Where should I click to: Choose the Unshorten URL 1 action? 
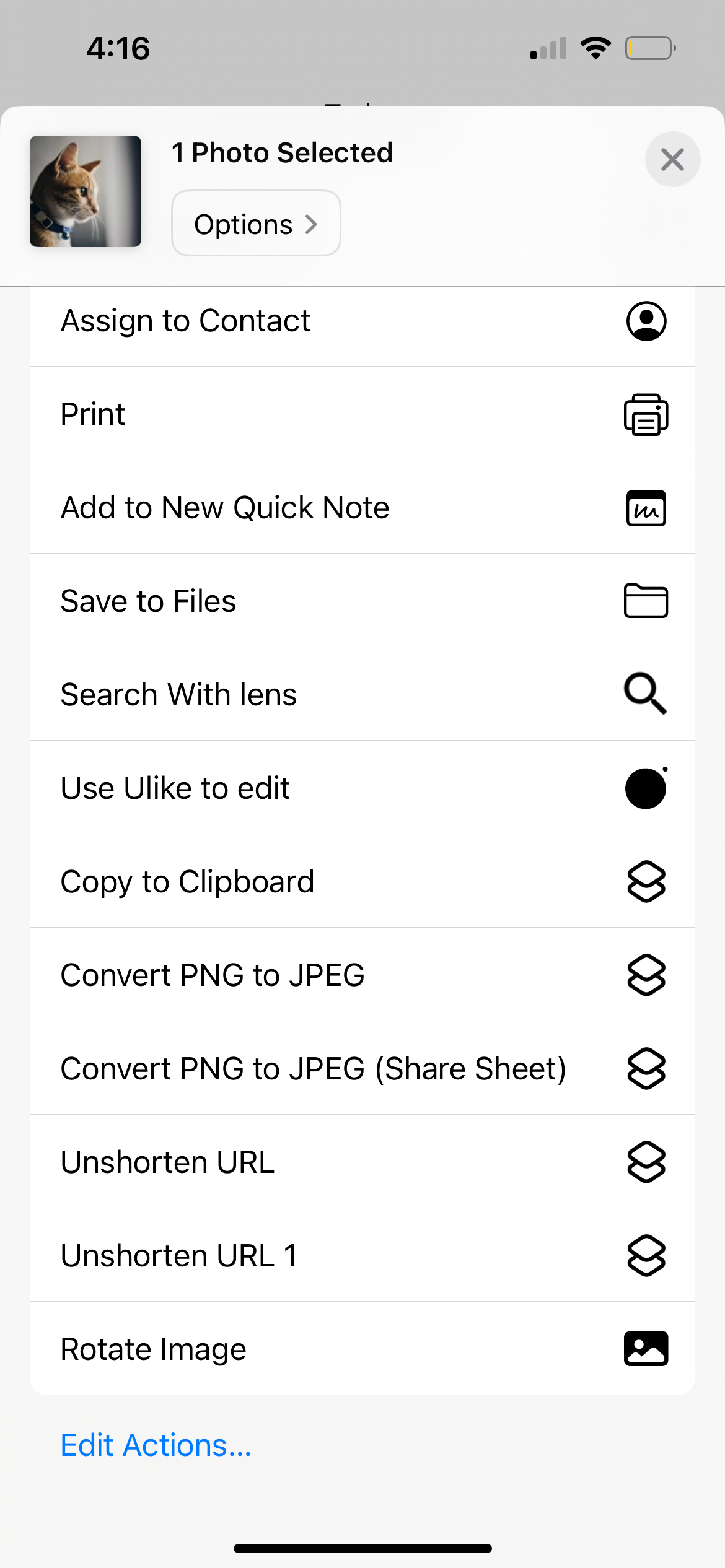(178, 1255)
